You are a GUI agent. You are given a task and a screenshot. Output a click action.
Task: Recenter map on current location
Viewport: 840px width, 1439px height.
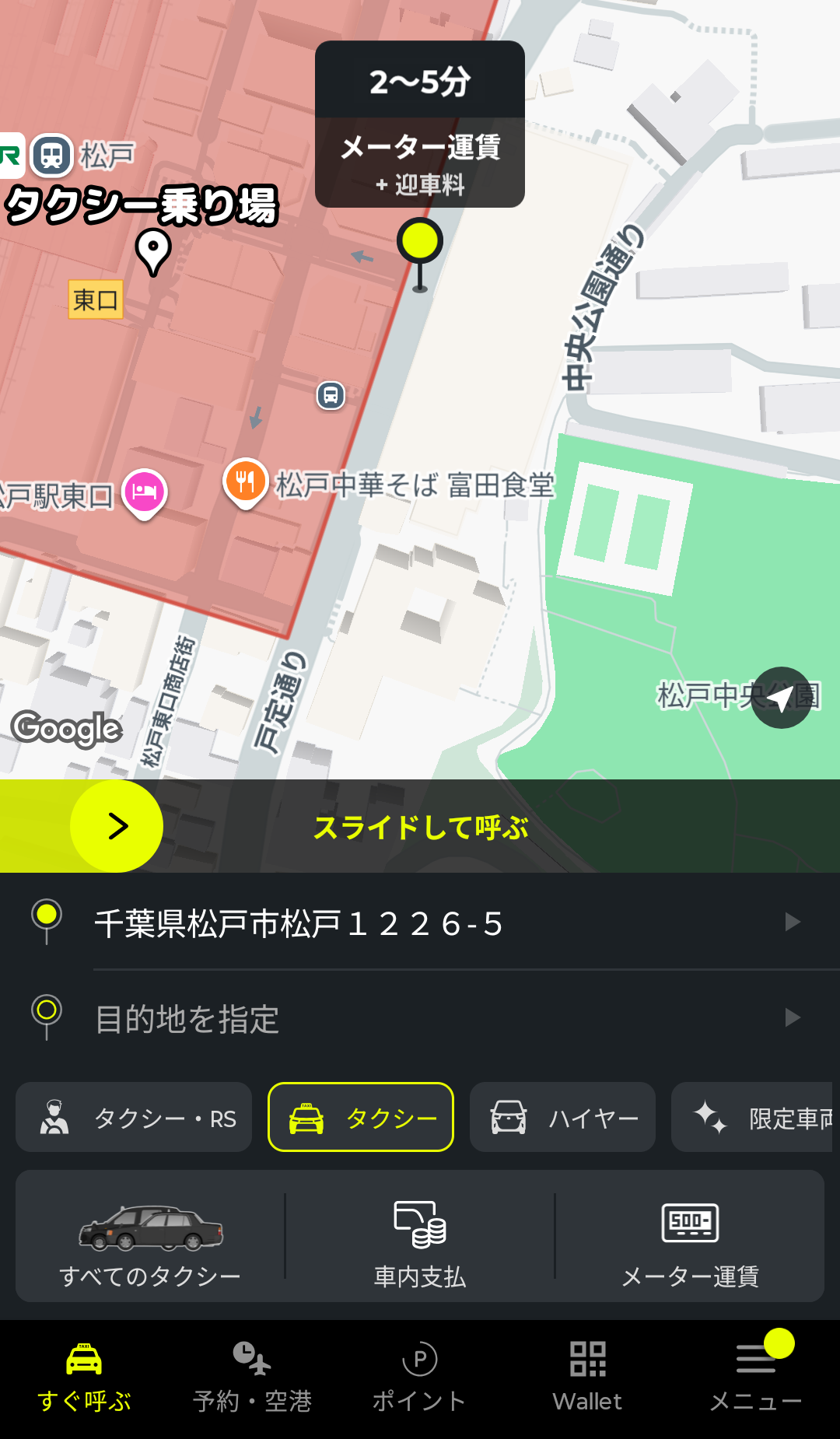tap(781, 698)
